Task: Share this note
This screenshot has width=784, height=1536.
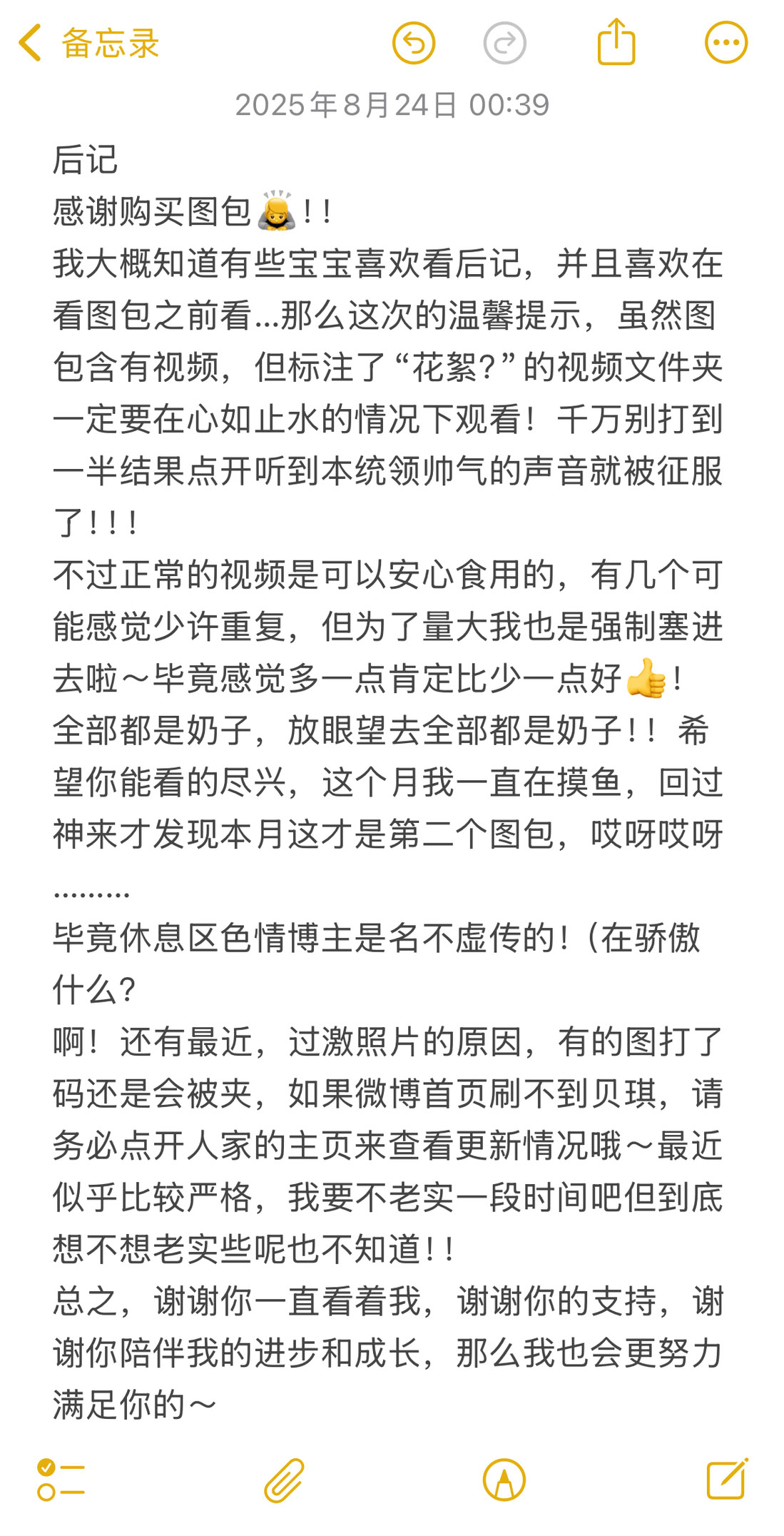Action: point(616,43)
